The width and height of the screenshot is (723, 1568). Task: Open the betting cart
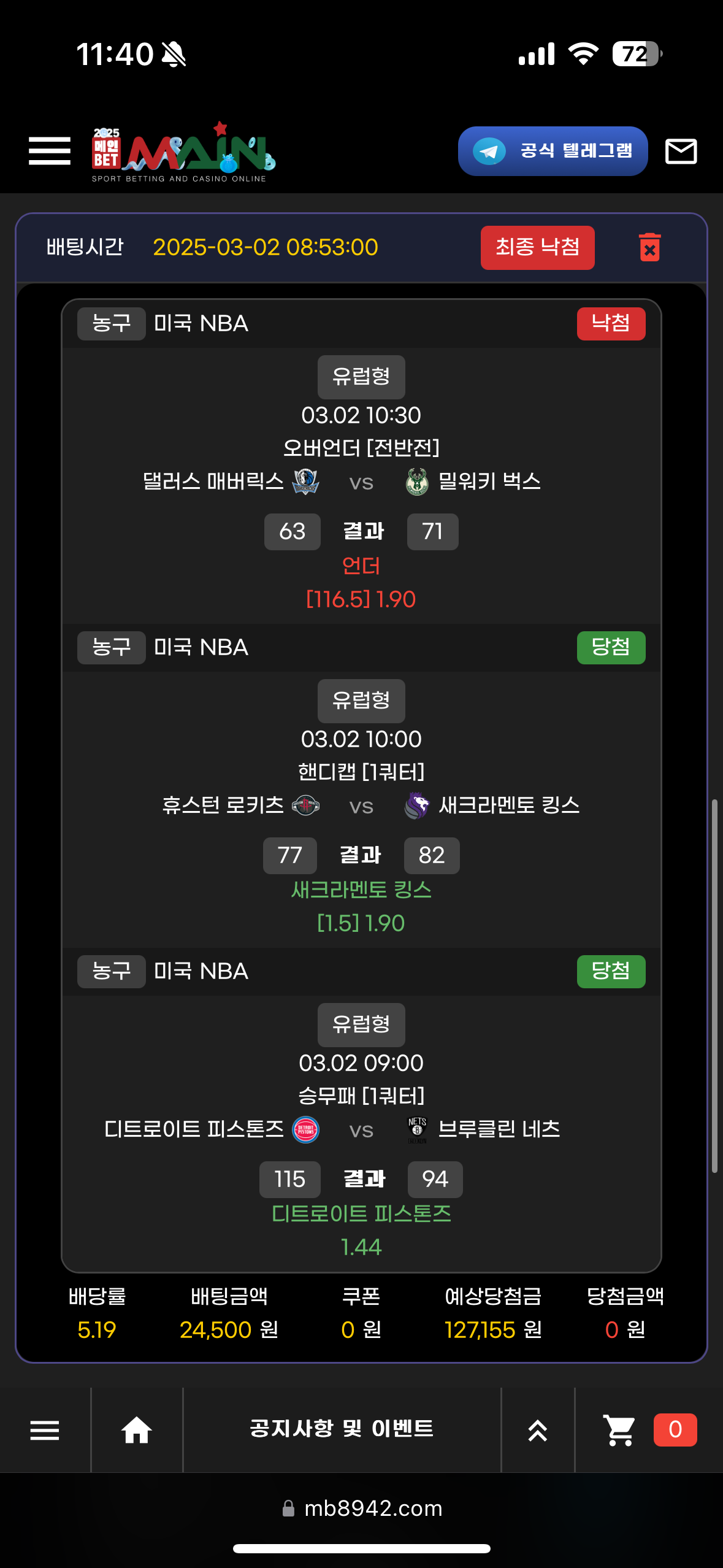620,1430
